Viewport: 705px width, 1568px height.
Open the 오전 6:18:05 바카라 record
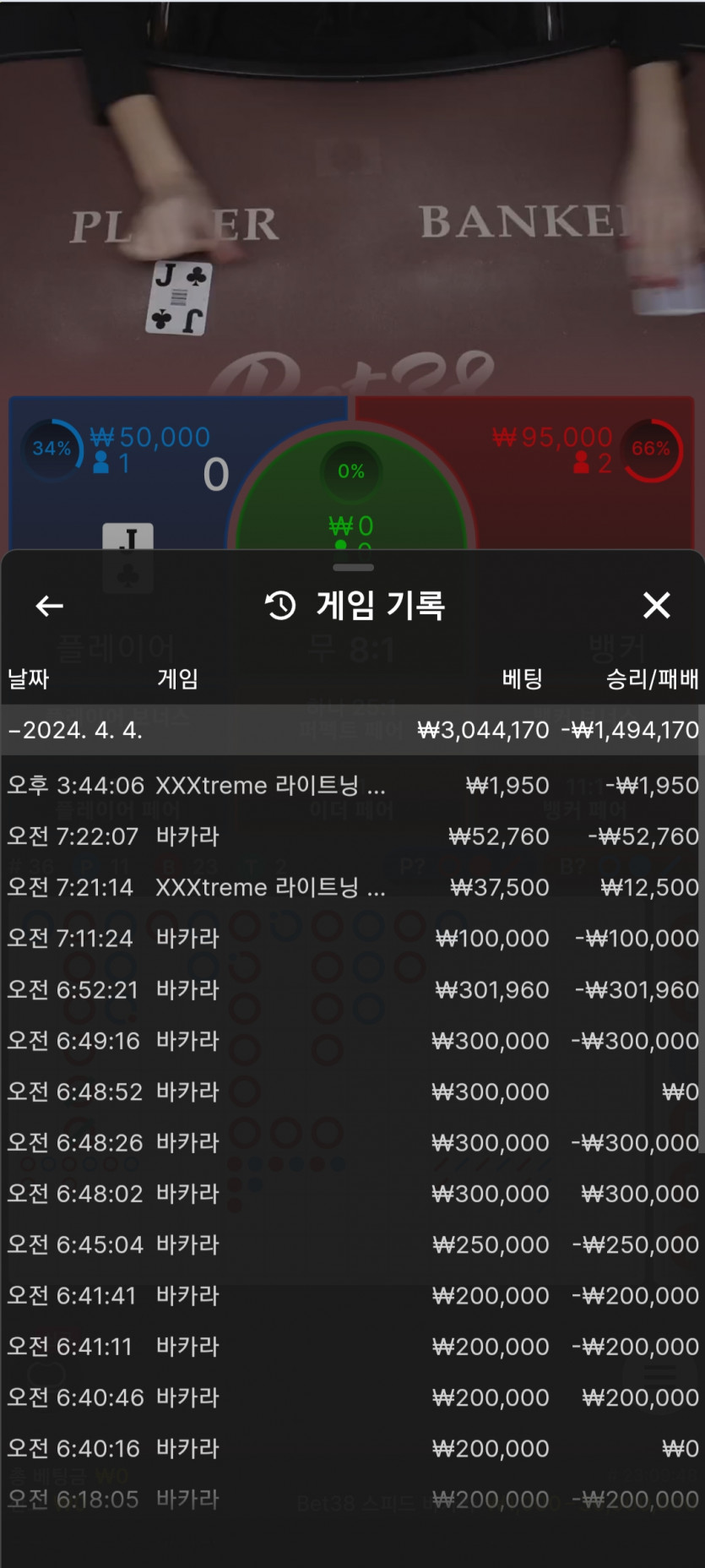click(x=352, y=1500)
